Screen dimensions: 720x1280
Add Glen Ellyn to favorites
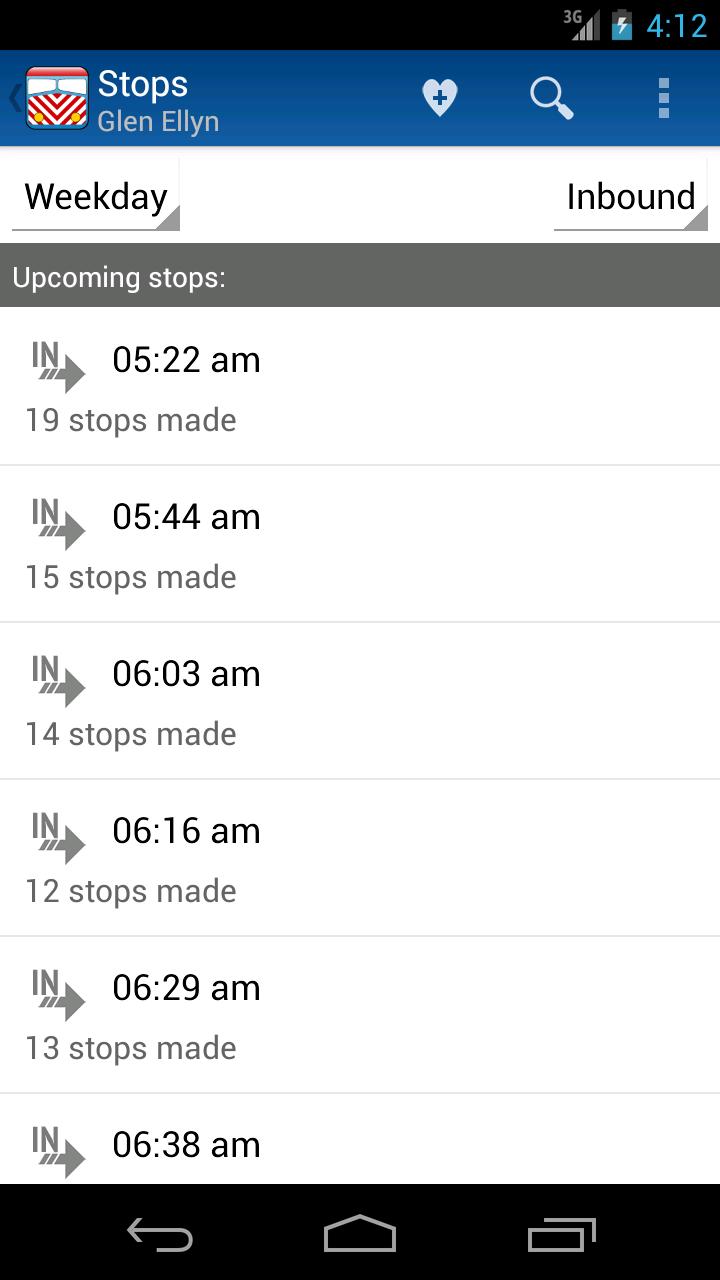(439, 98)
